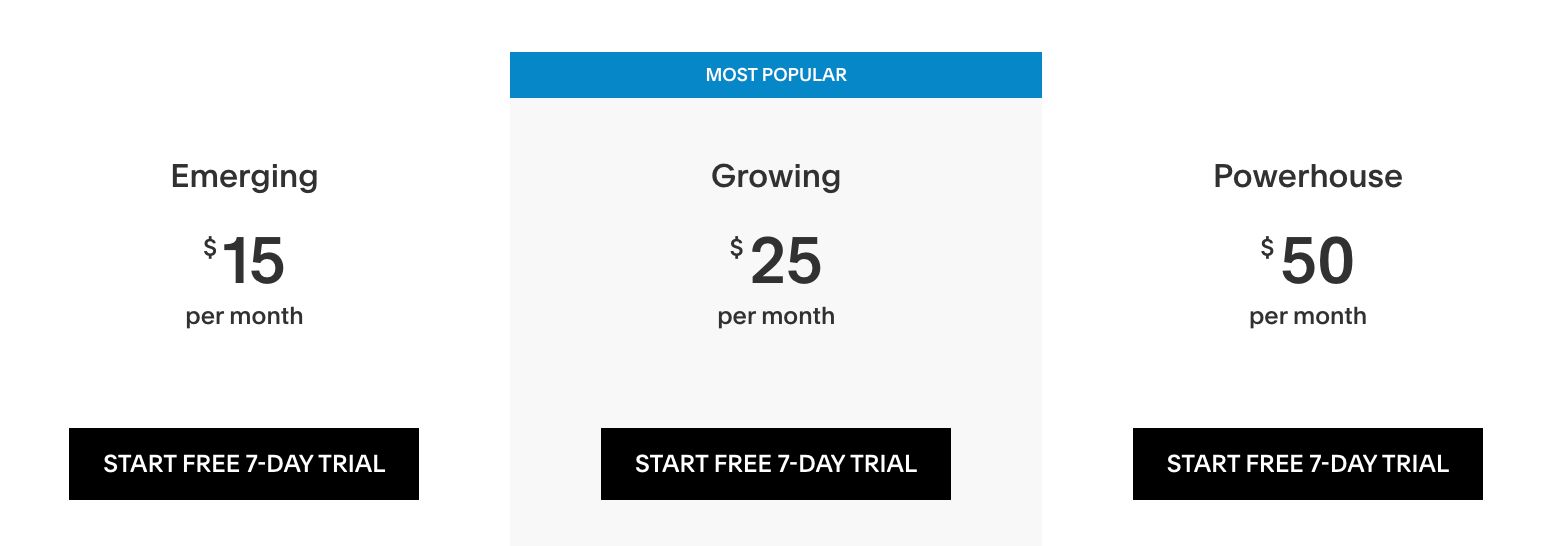Viewport: 1544px width, 546px height.
Task: Start free trial for Powerhouse plan
Action: pyautogui.click(x=1307, y=464)
